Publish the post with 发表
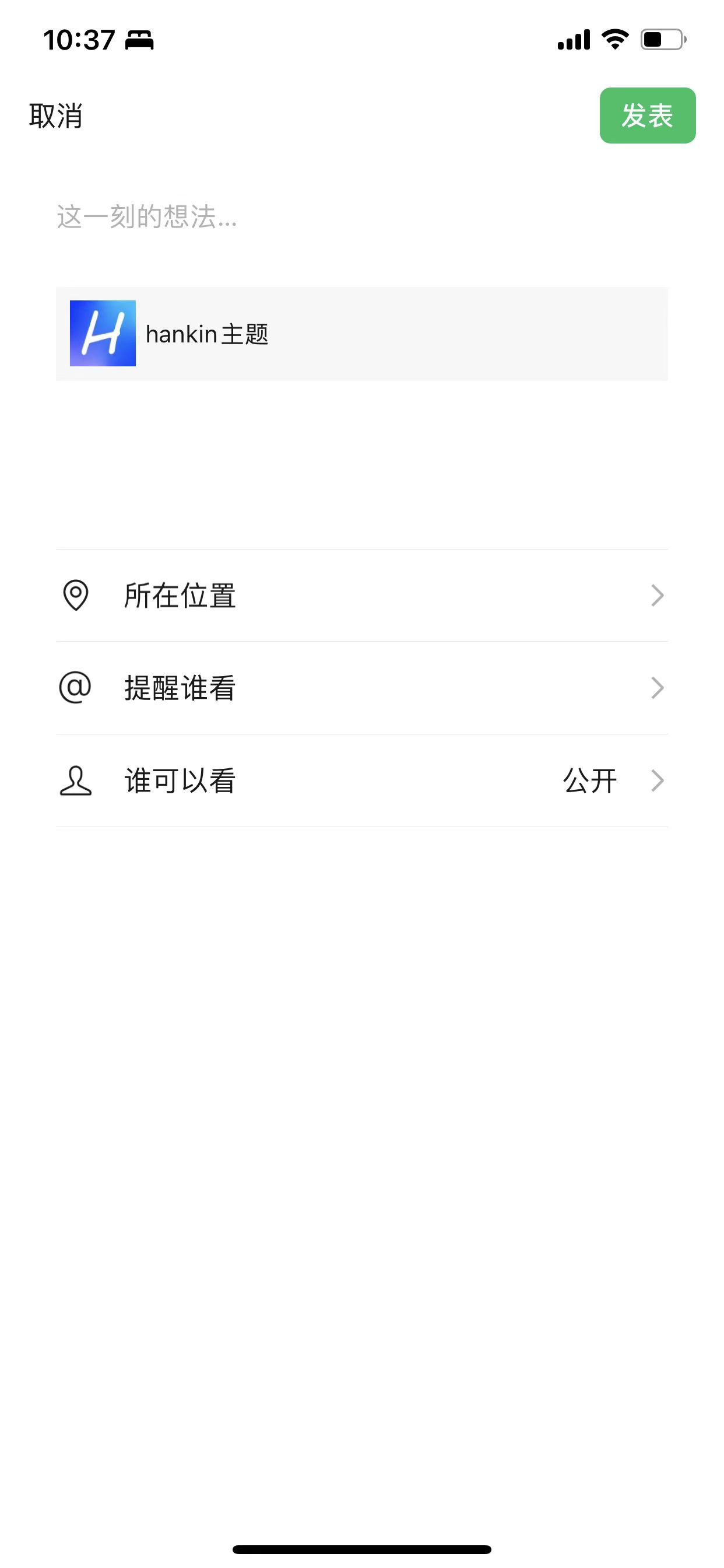This screenshot has height=1568, width=724. pos(647,116)
